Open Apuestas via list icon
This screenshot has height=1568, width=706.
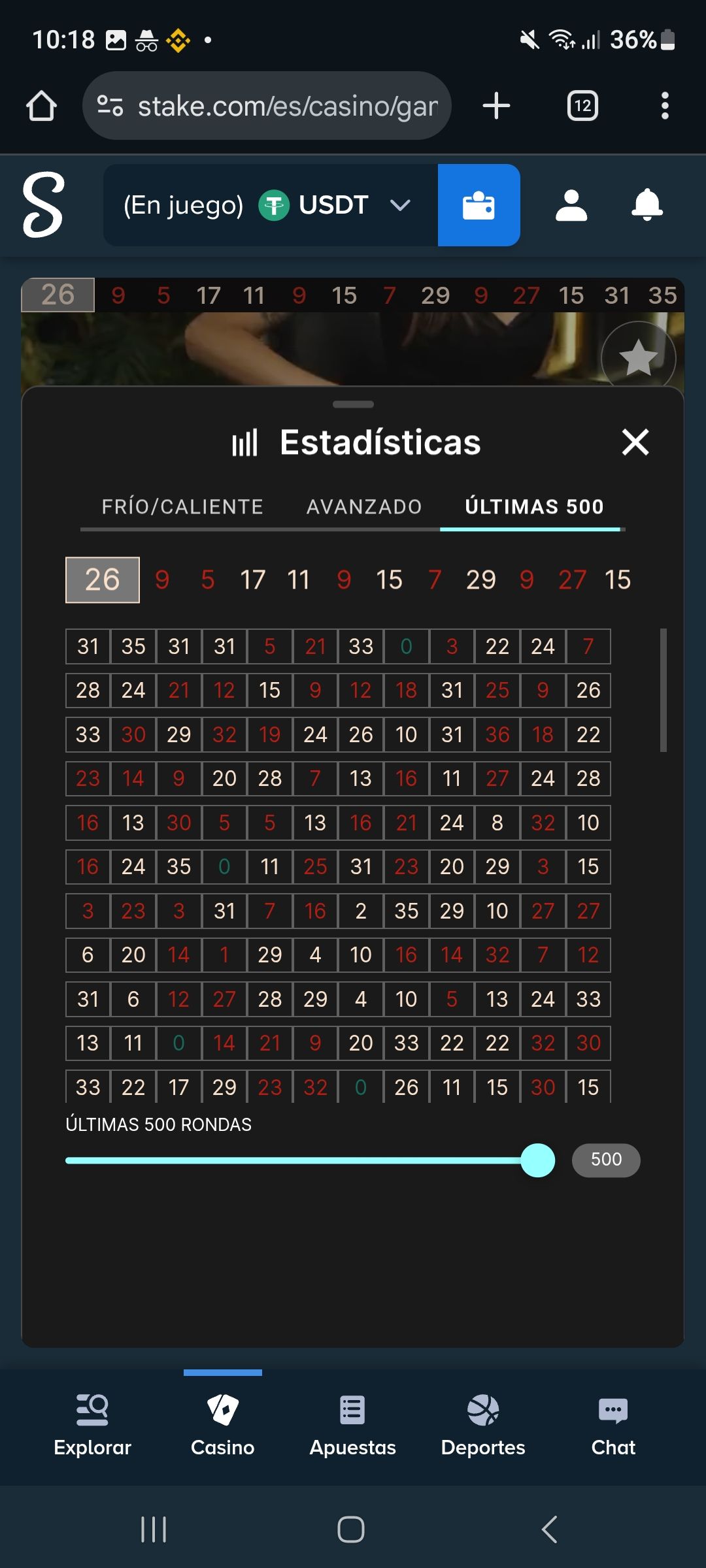click(x=352, y=1409)
